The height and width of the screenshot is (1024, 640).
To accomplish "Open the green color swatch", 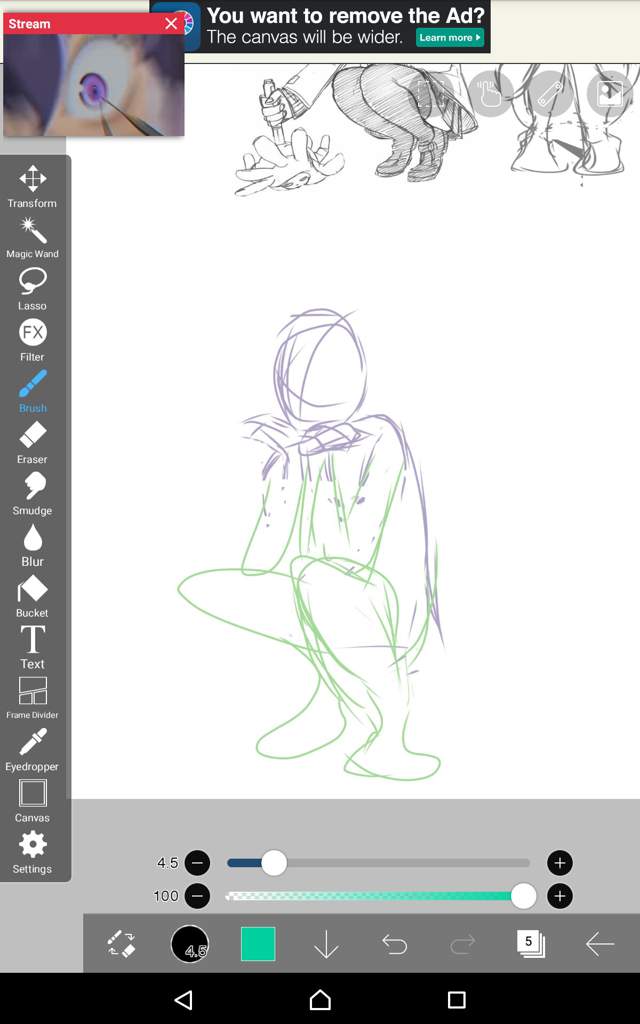I will [x=258, y=944].
